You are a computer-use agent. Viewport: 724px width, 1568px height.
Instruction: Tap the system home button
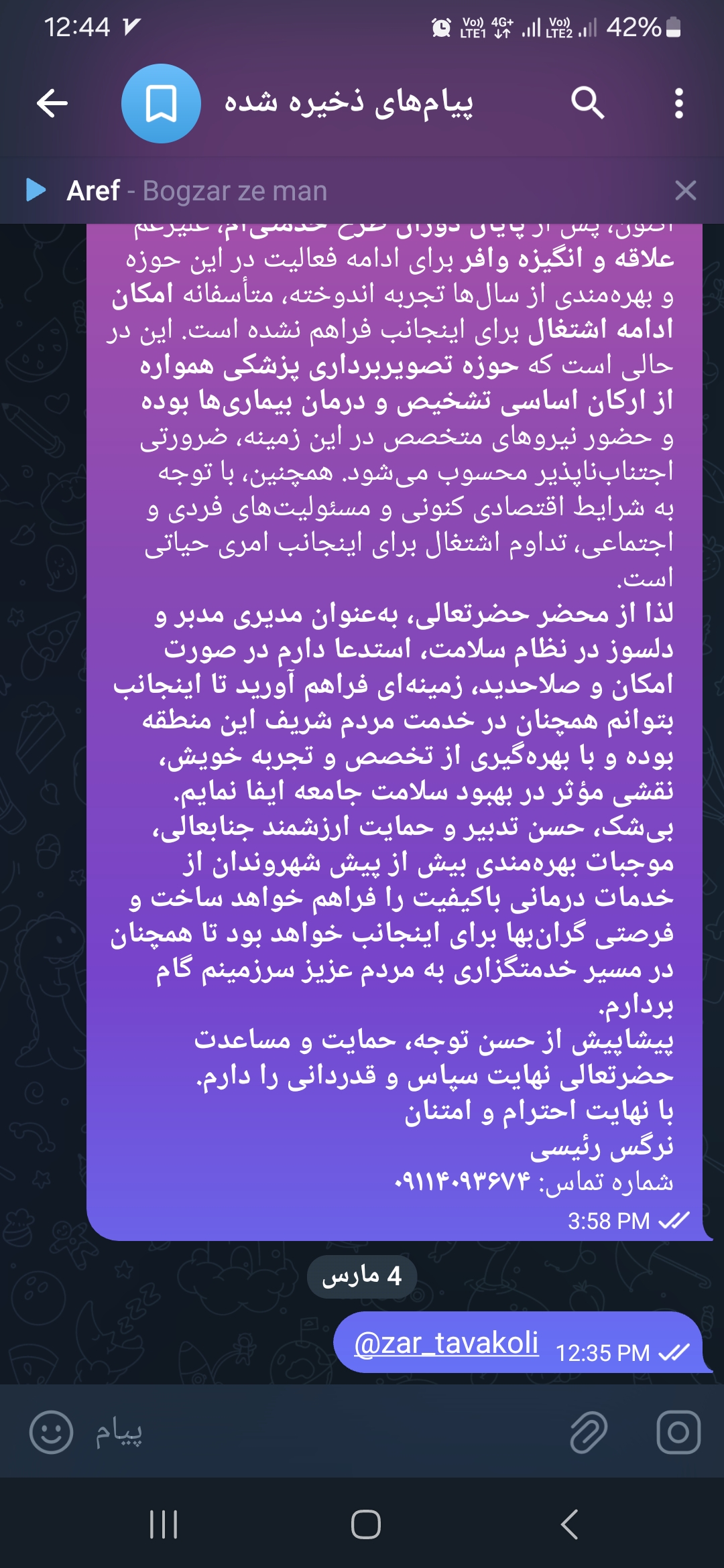point(365,1524)
